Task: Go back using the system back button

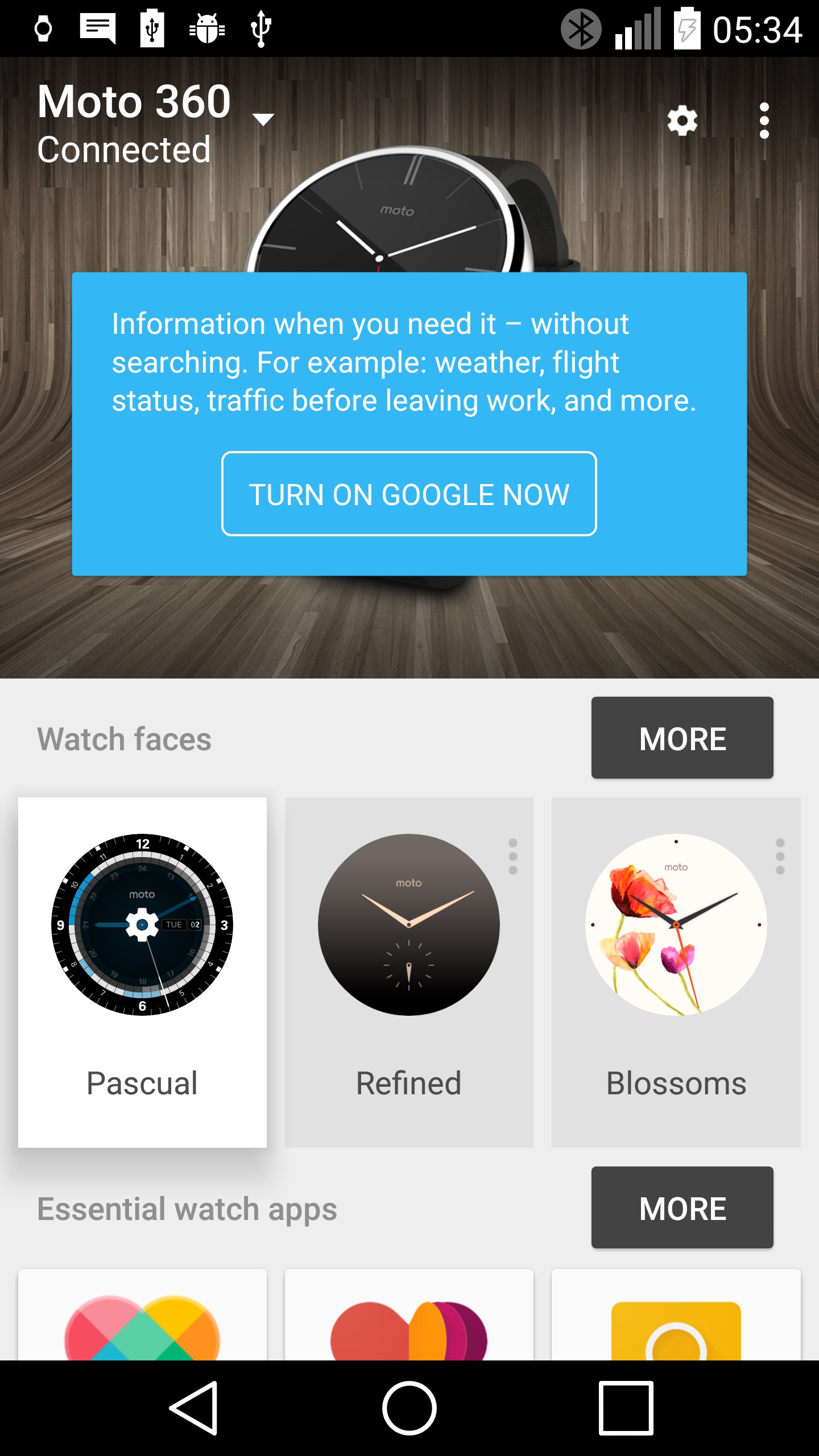Action: pos(194,1408)
